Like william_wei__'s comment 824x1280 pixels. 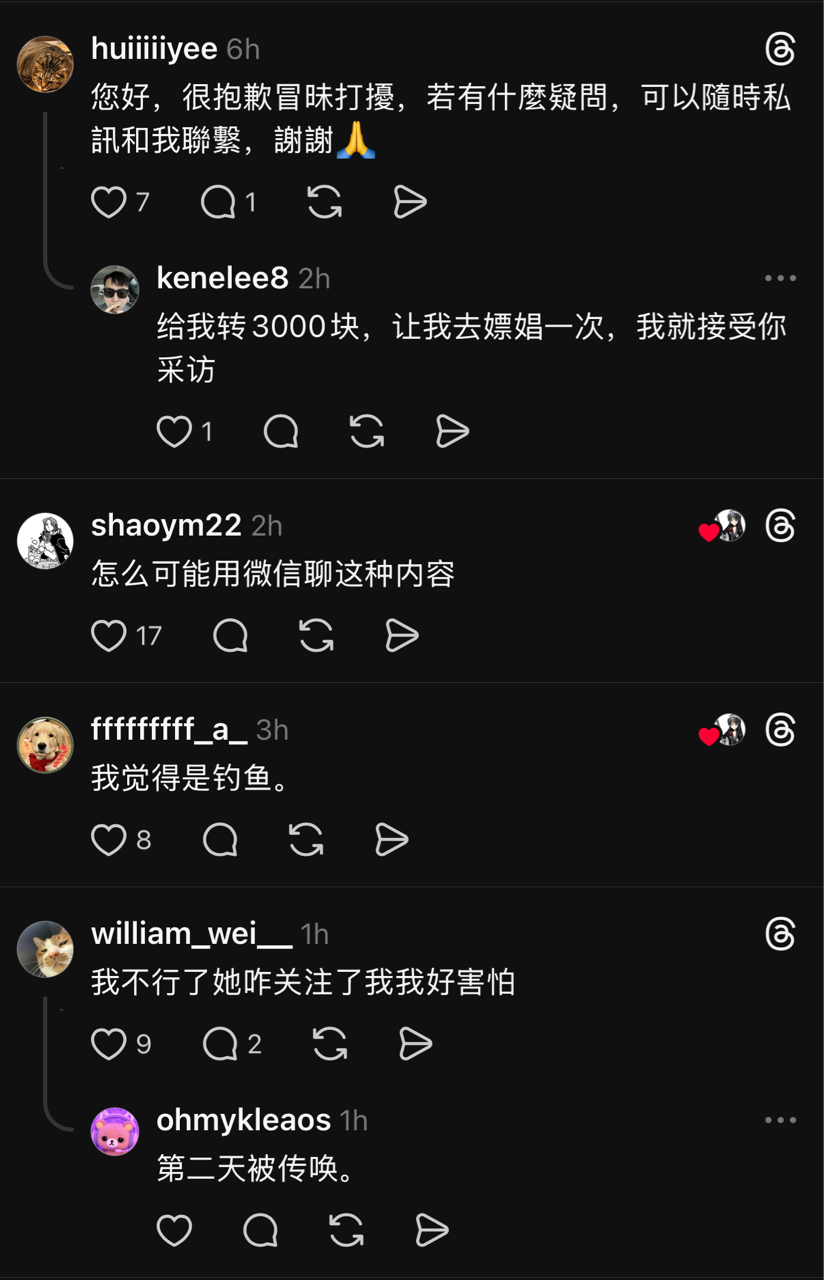pos(109,1044)
